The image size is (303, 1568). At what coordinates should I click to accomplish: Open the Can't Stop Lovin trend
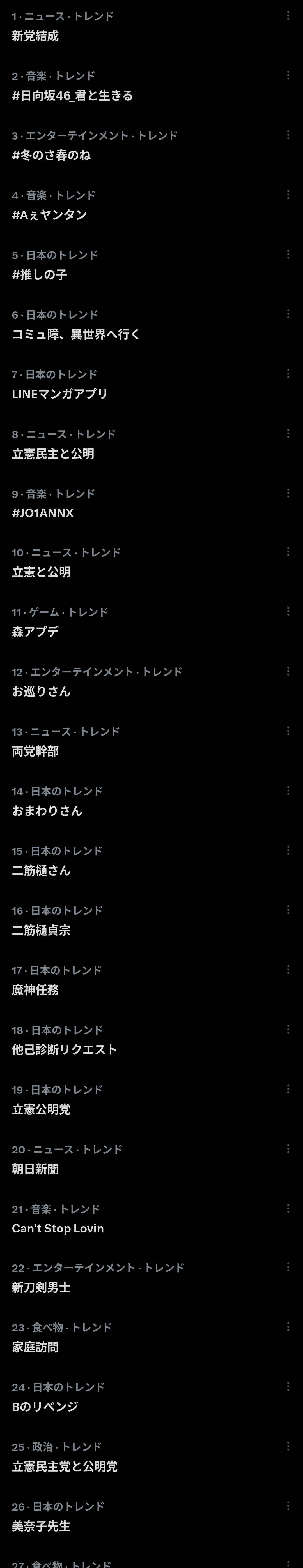(58, 1228)
